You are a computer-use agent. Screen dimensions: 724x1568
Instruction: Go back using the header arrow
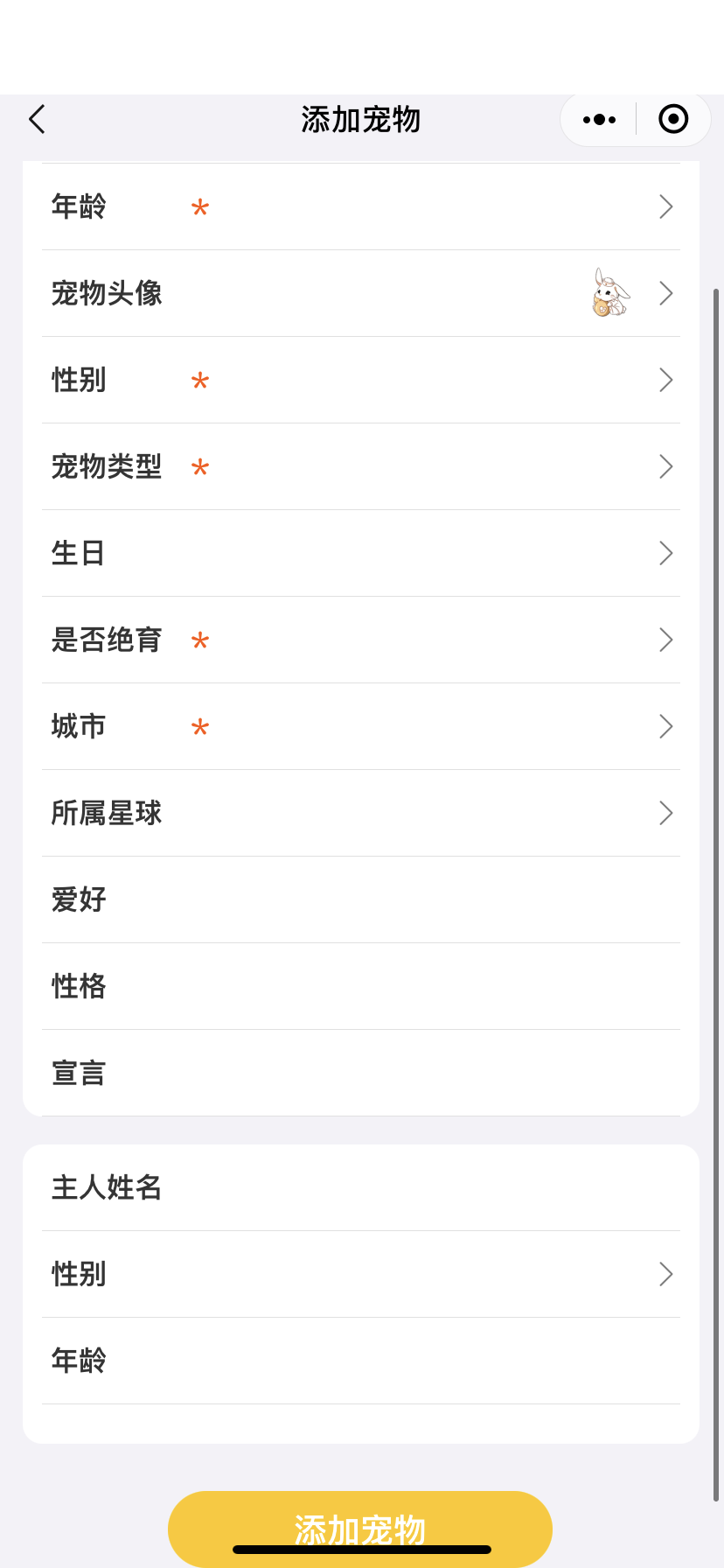37,119
